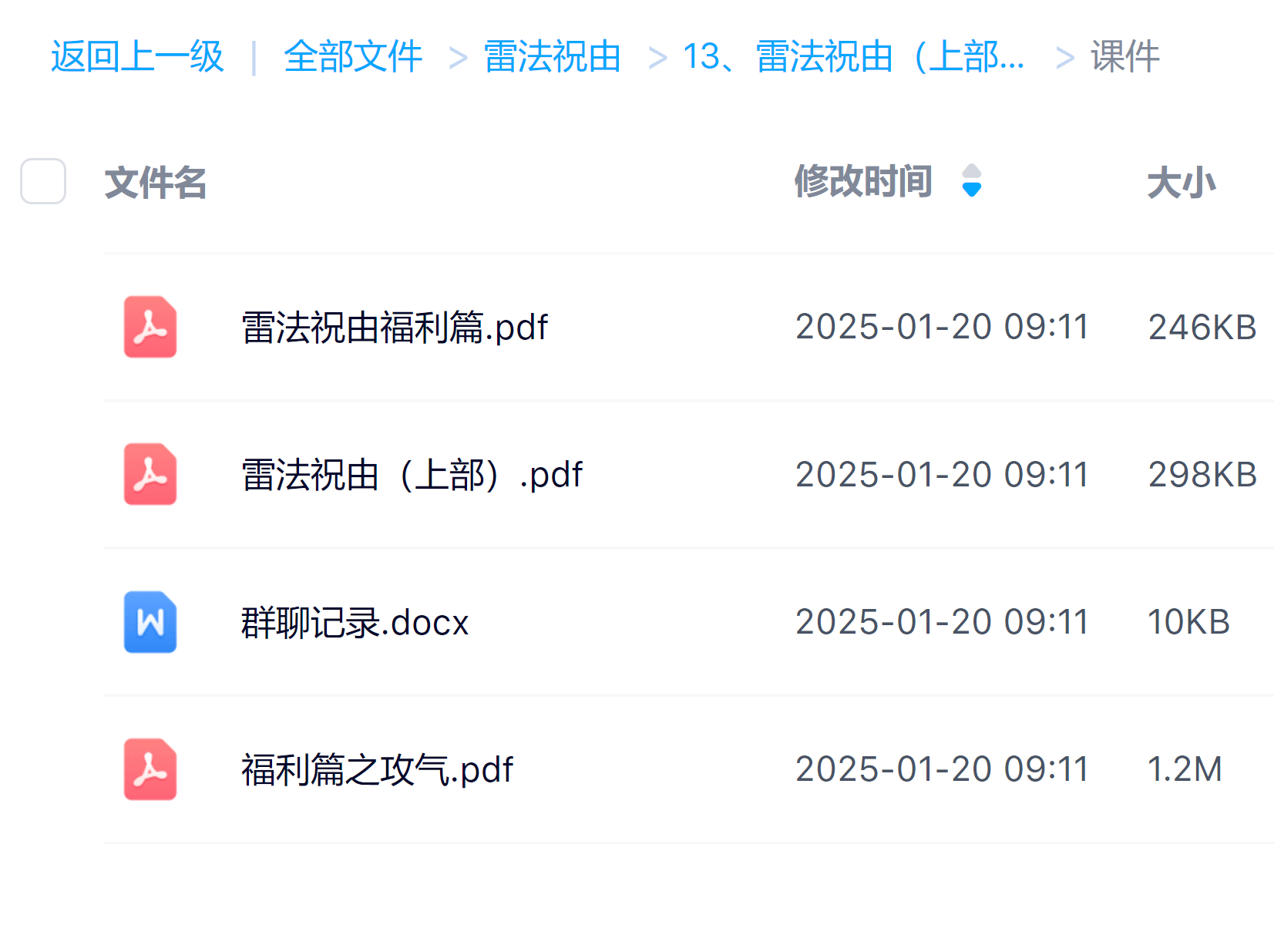Open 雷法祝由福利篇.pdf
The height and width of the screenshot is (952, 1274).
coord(394,327)
